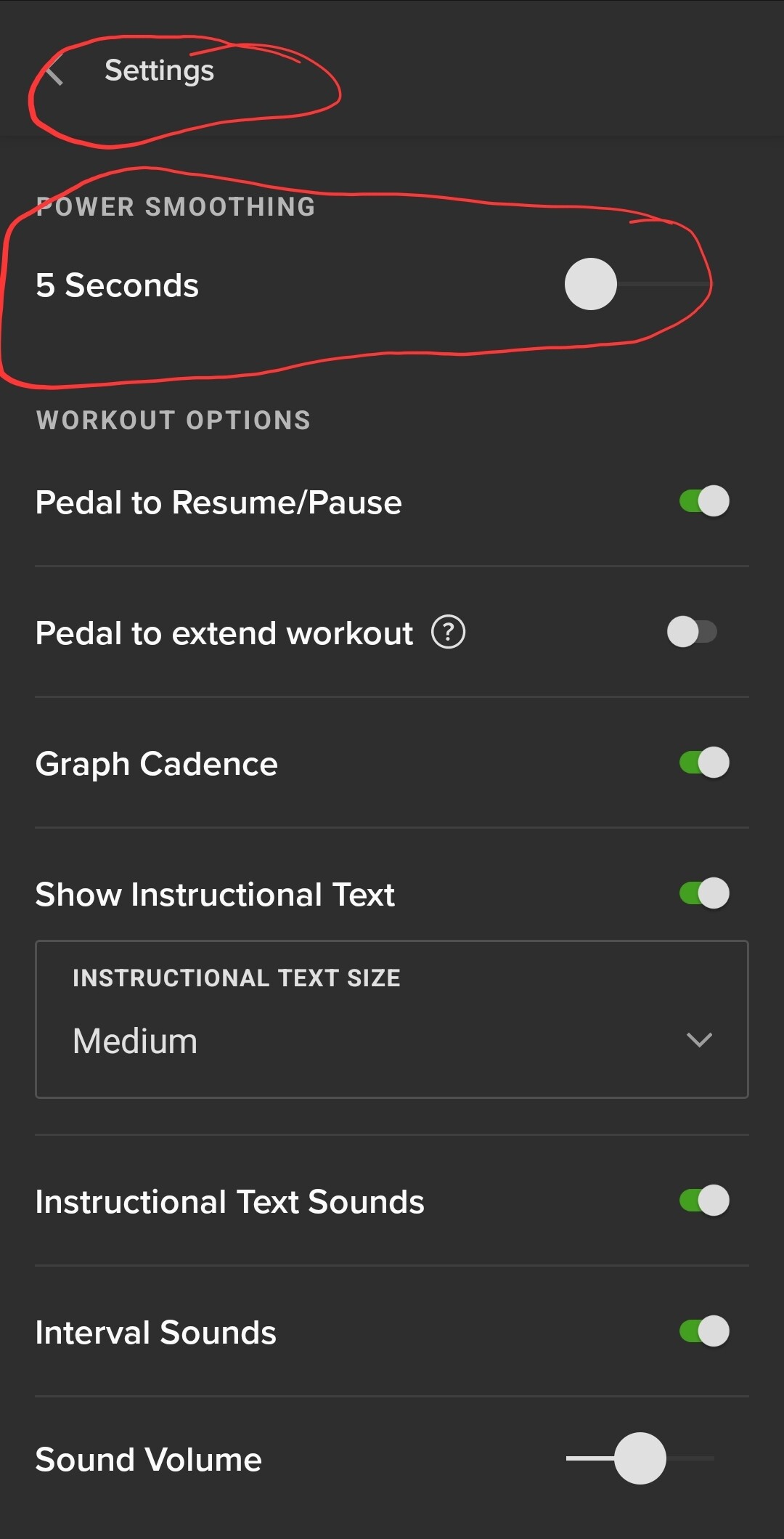Image resolution: width=784 pixels, height=1539 pixels.
Task: Expand the Instructional Text Size dropdown
Action: click(392, 1019)
